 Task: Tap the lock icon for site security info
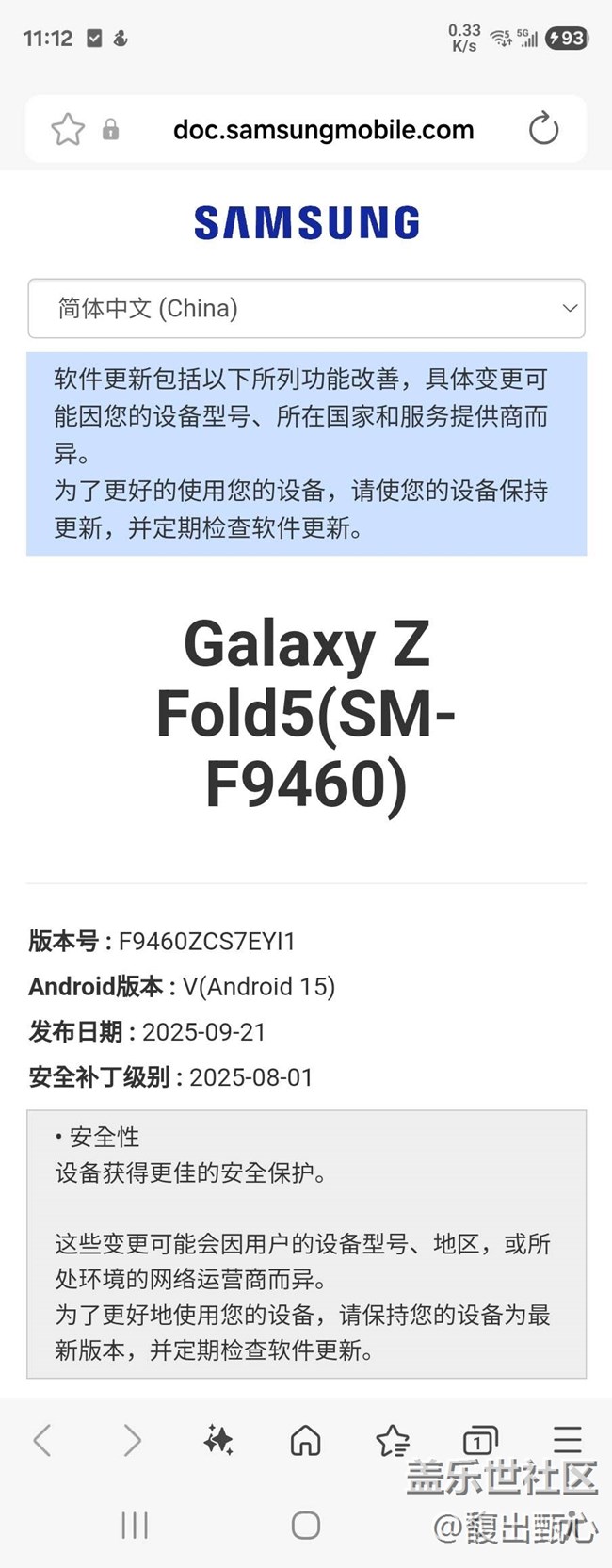111,129
